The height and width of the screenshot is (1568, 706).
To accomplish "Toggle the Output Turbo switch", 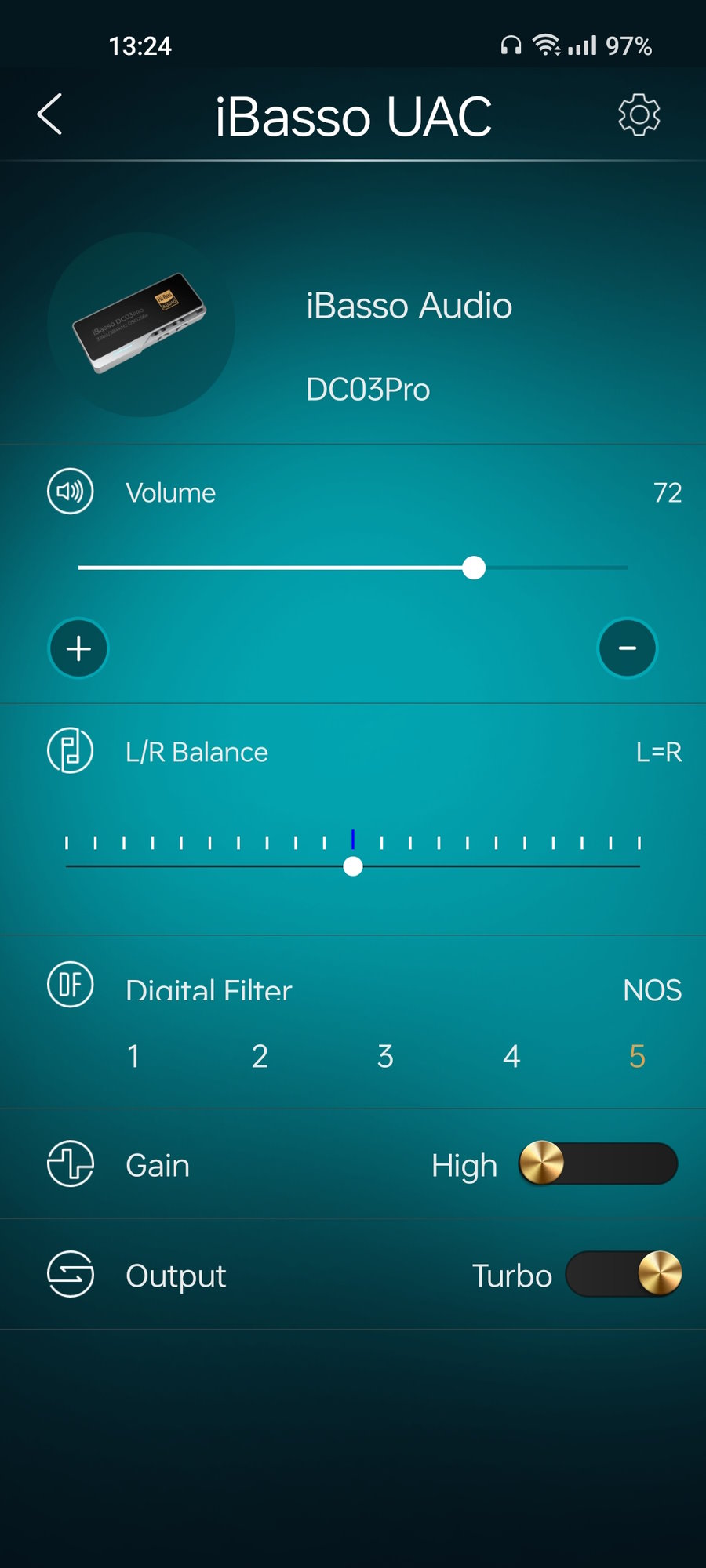I will 624,1274.
